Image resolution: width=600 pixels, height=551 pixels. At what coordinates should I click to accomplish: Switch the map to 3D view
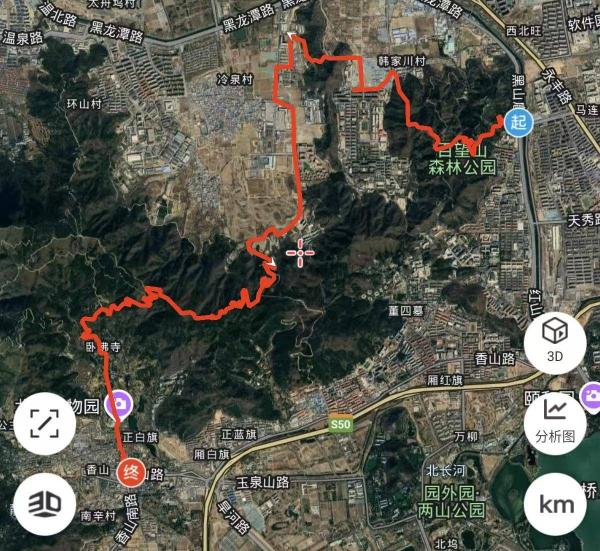pos(555,341)
